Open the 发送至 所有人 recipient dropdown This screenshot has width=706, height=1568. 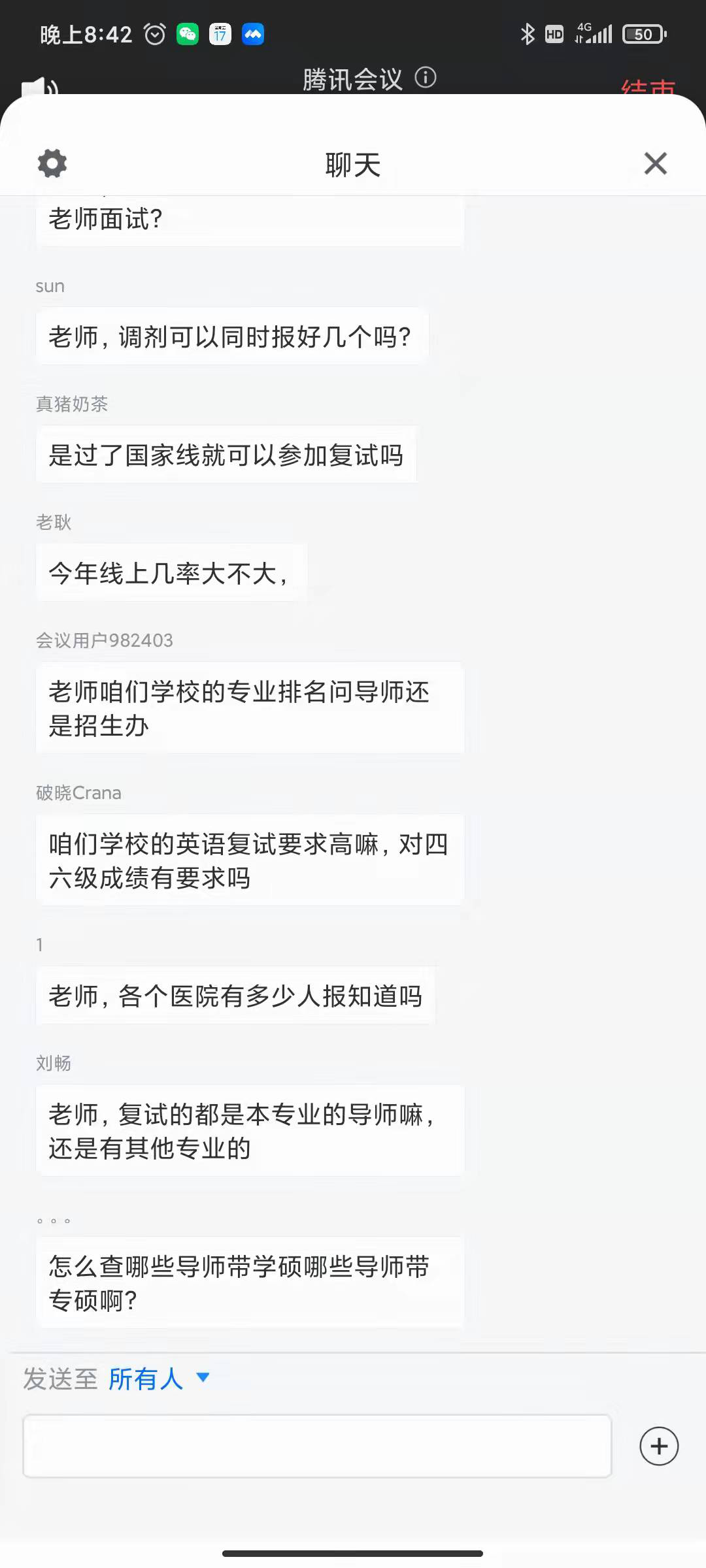click(158, 1379)
